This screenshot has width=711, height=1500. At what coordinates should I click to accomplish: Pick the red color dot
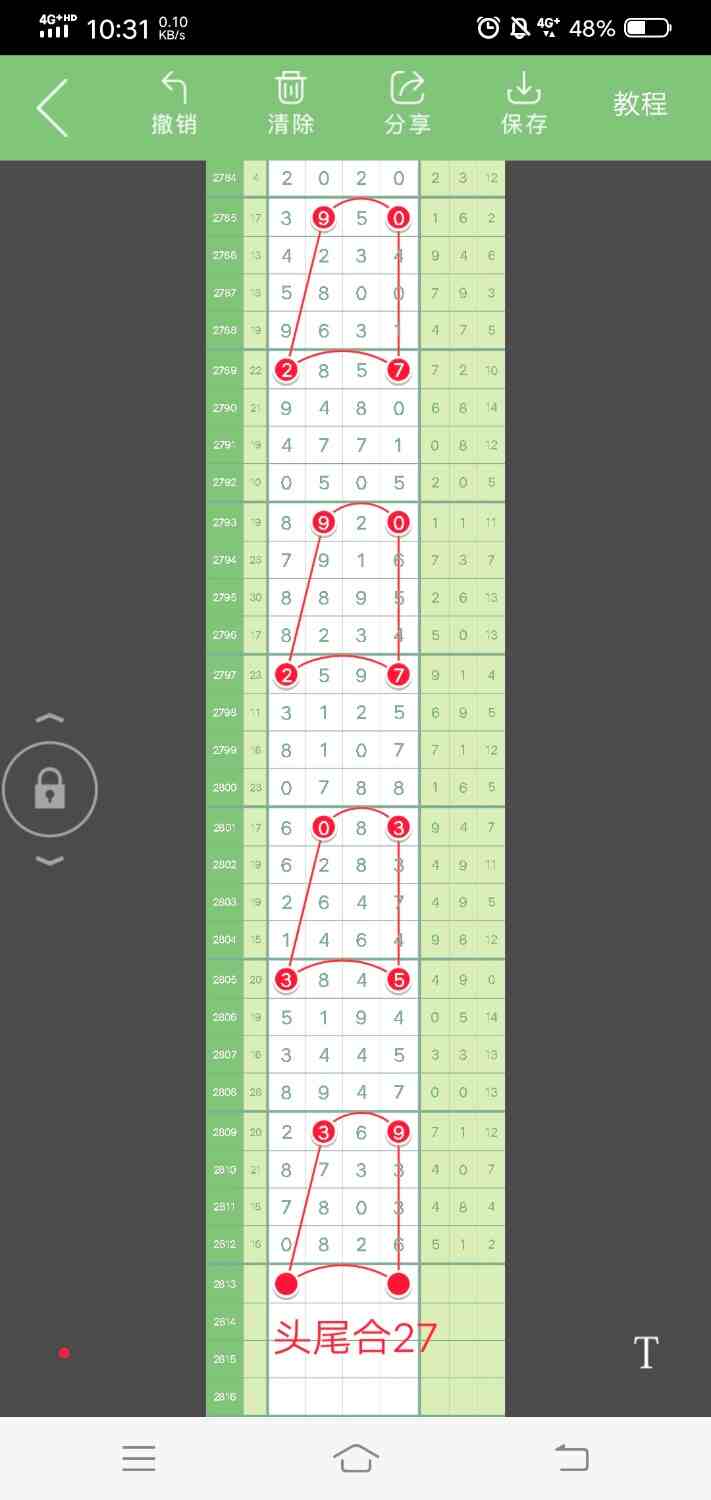(x=64, y=1353)
